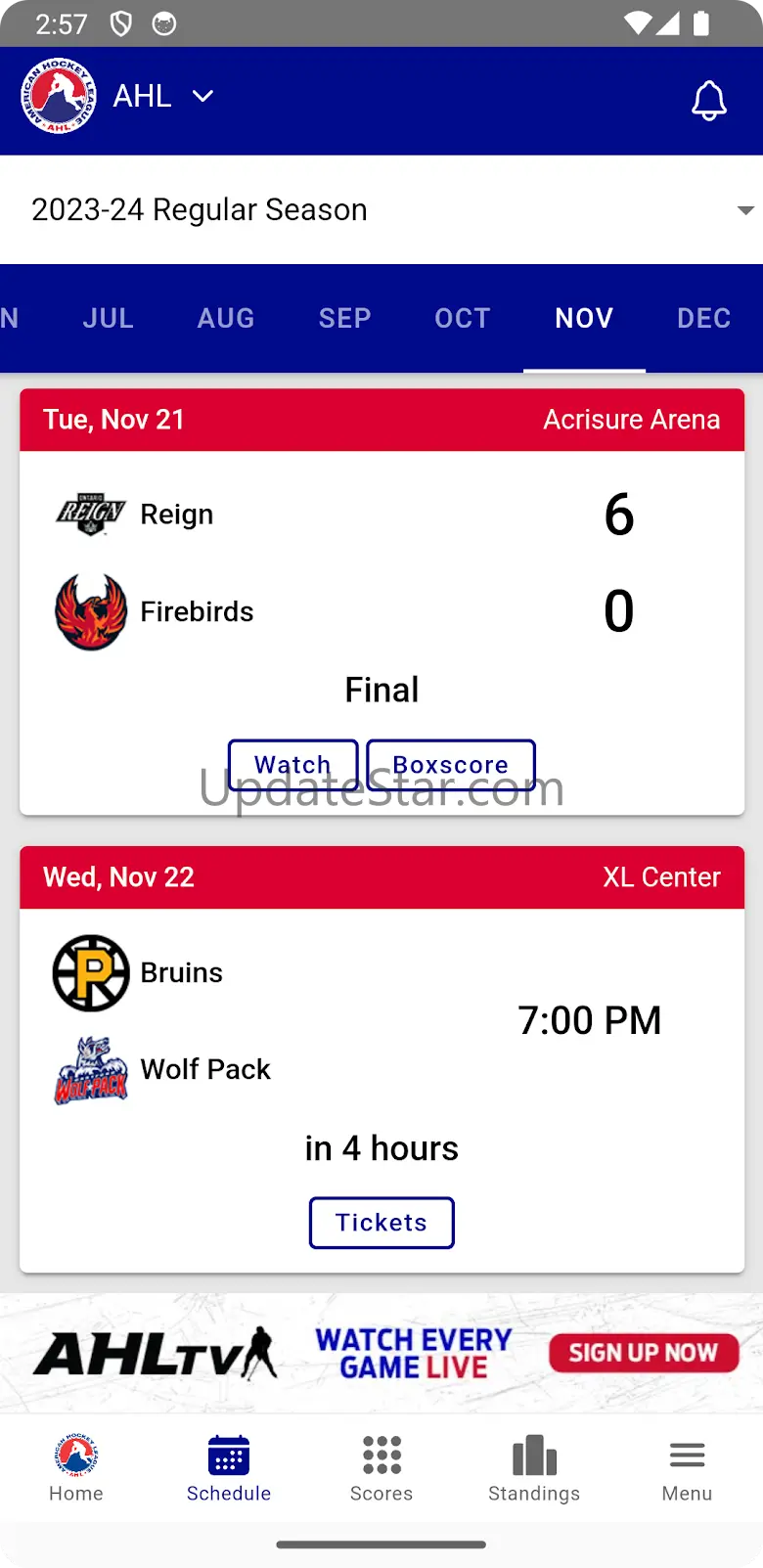
Task: Tap Sign Up Now on AHLTV banner
Action: pos(643,1353)
